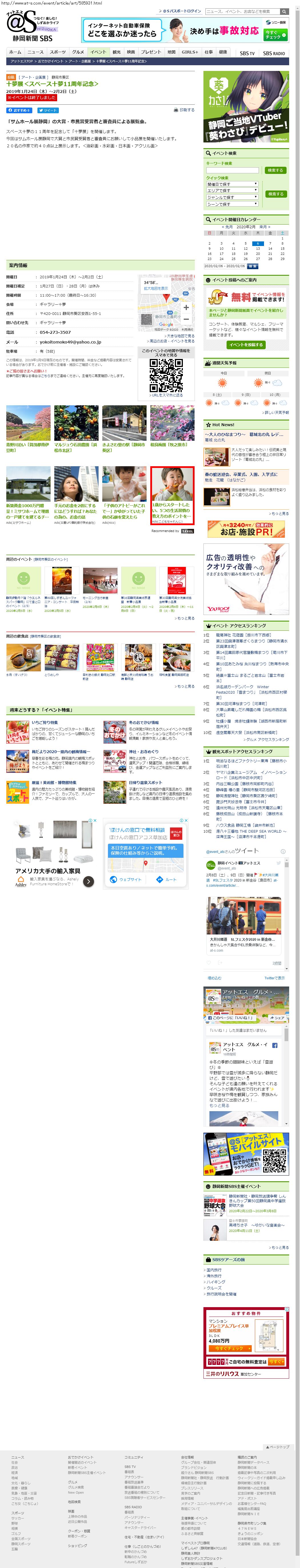Zoom in on the embedded map

tap(187, 307)
